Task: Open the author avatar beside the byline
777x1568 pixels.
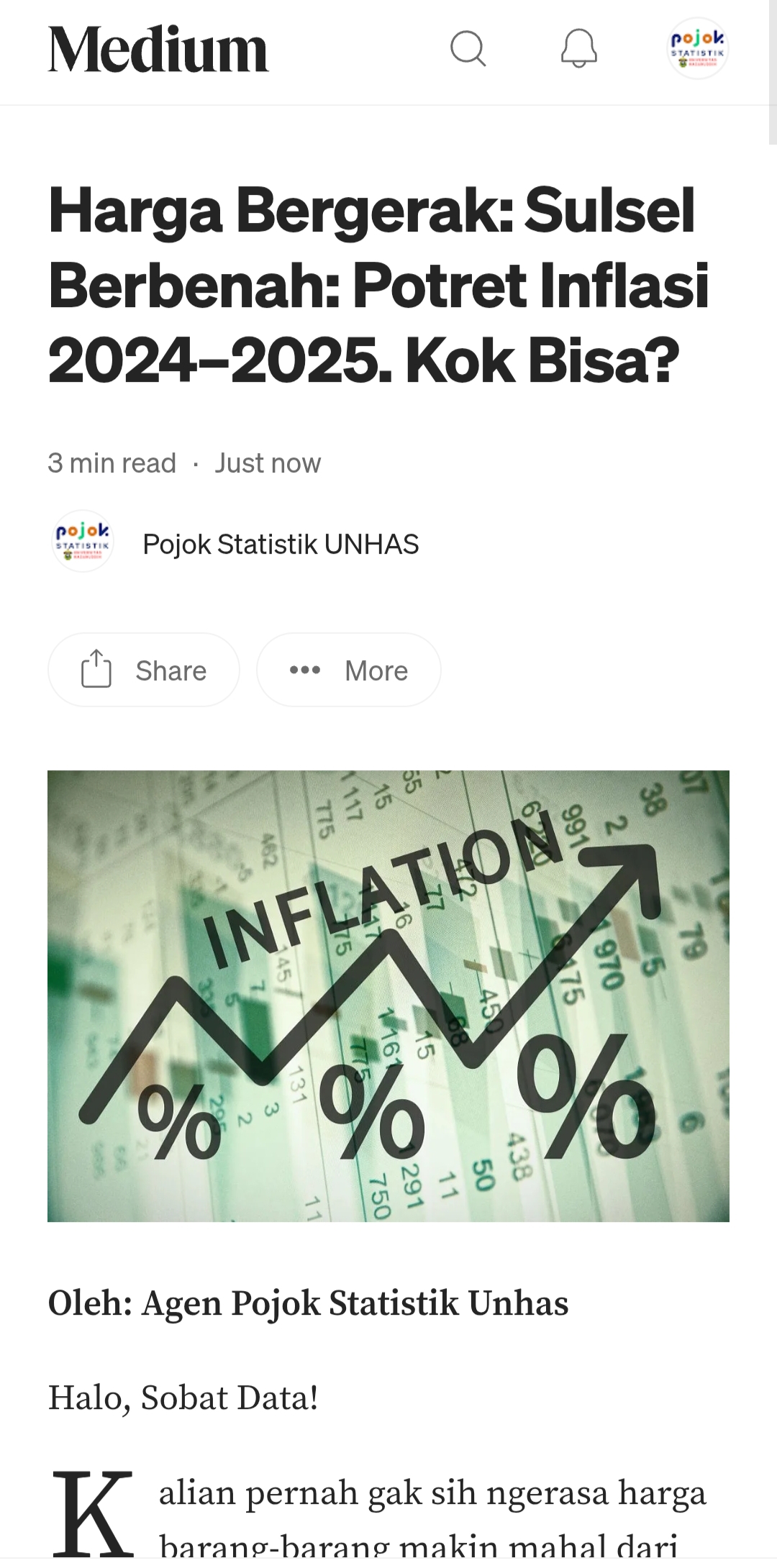Action: coord(83,541)
